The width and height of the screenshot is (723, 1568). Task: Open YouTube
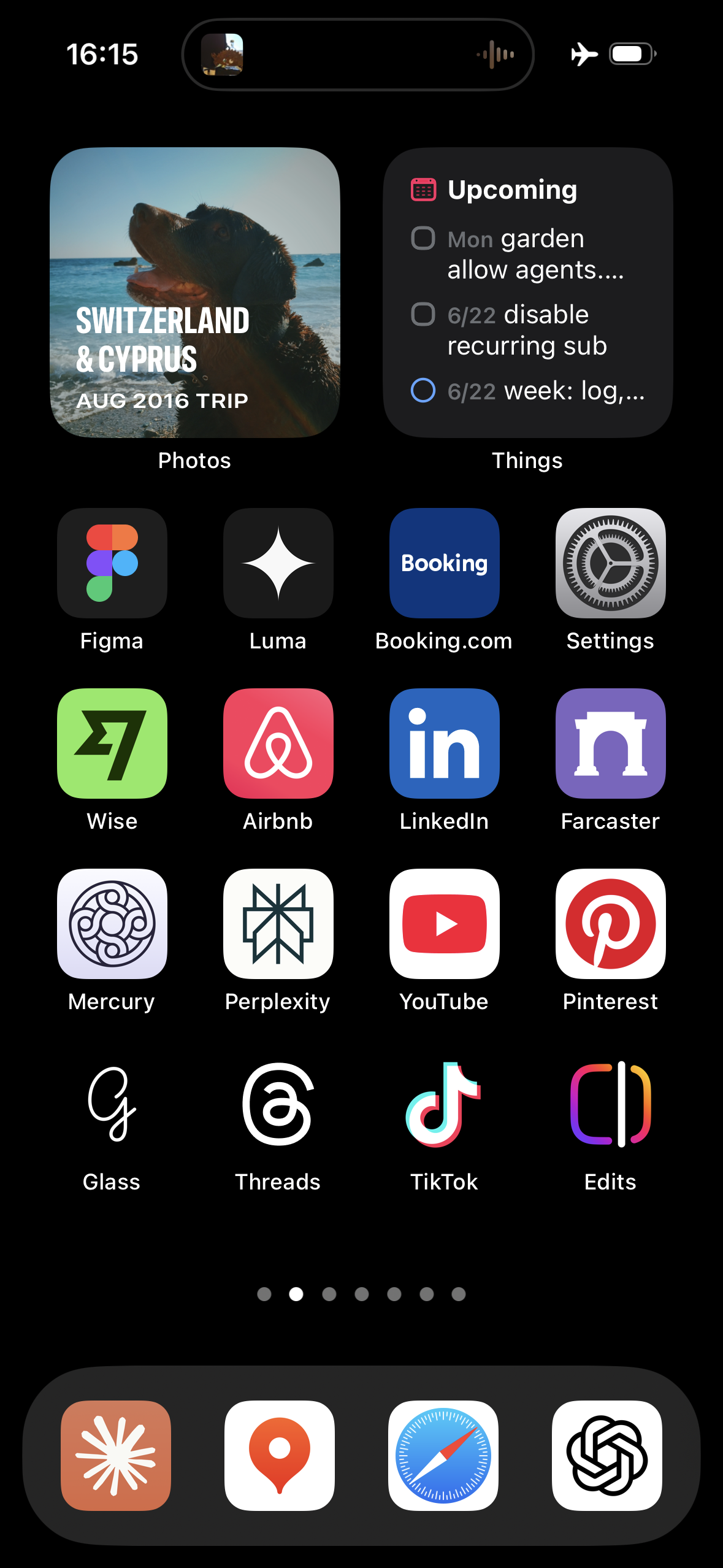(445, 923)
